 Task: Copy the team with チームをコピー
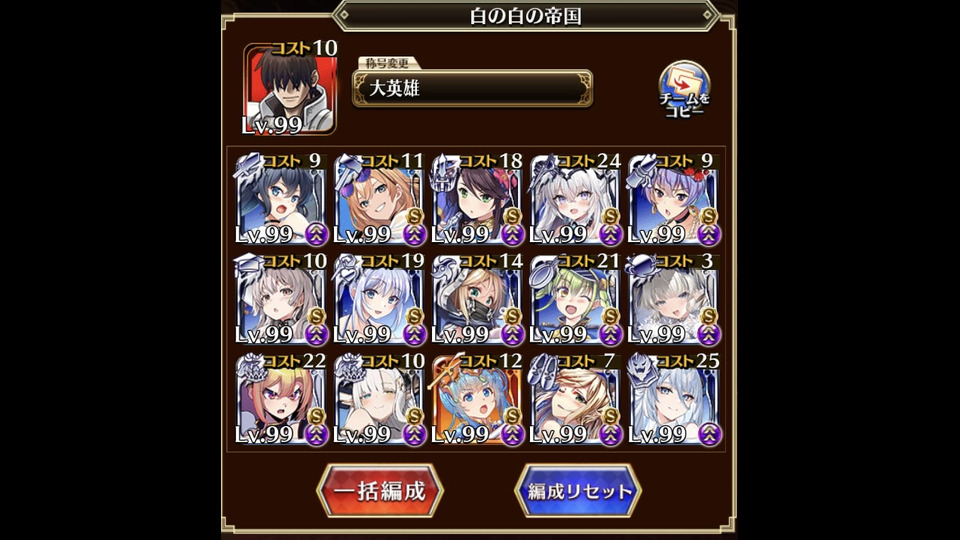point(684,91)
